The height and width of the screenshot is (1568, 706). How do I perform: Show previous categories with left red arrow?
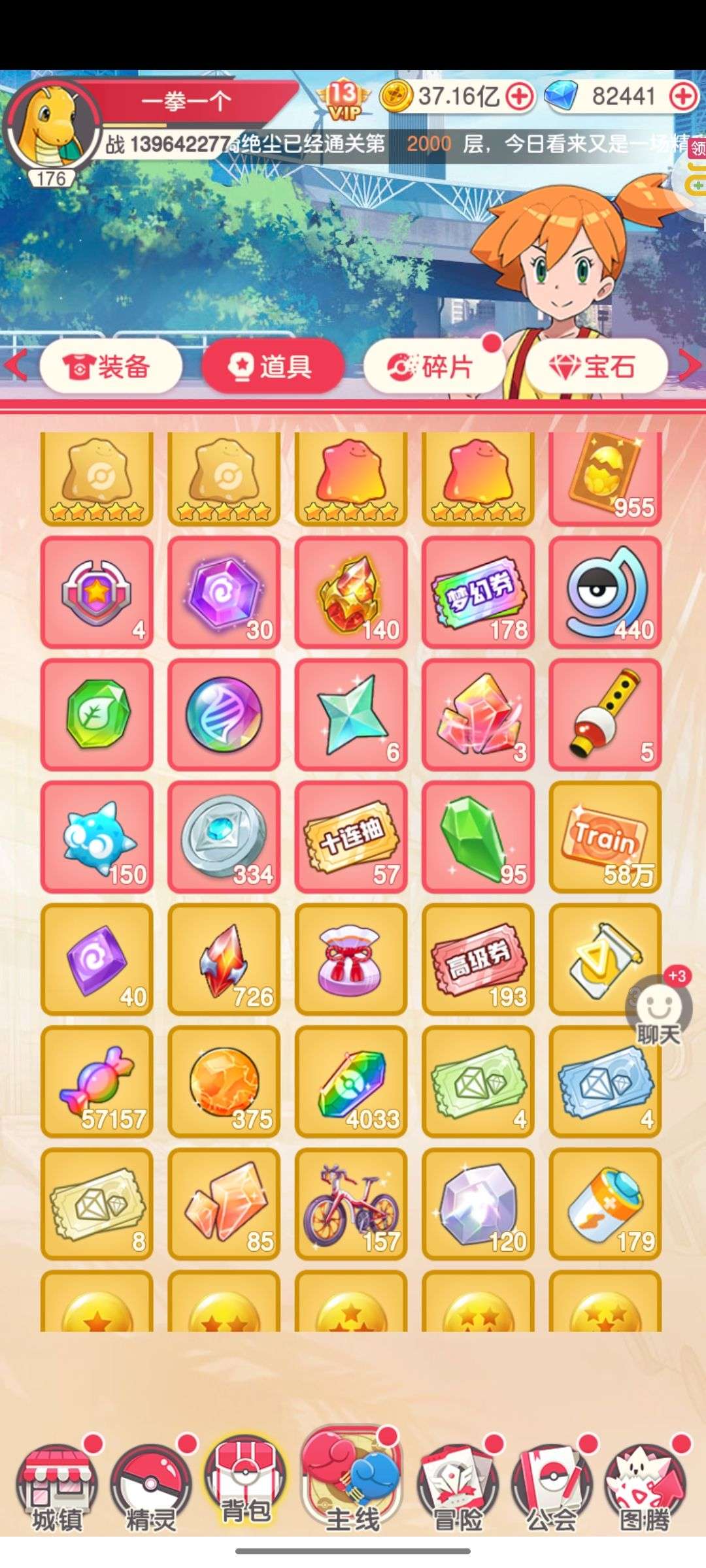tap(16, 365)
